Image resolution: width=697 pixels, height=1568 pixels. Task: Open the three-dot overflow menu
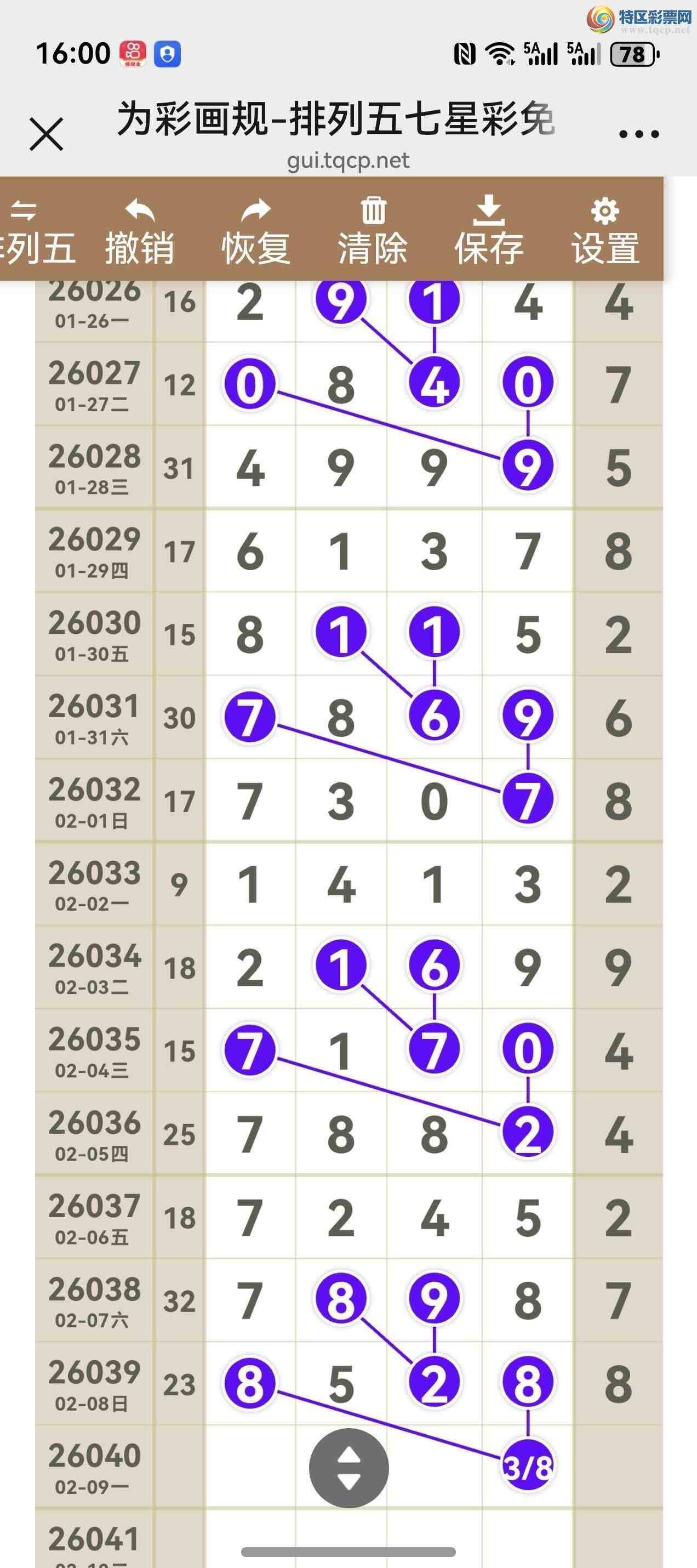[638, 134]
